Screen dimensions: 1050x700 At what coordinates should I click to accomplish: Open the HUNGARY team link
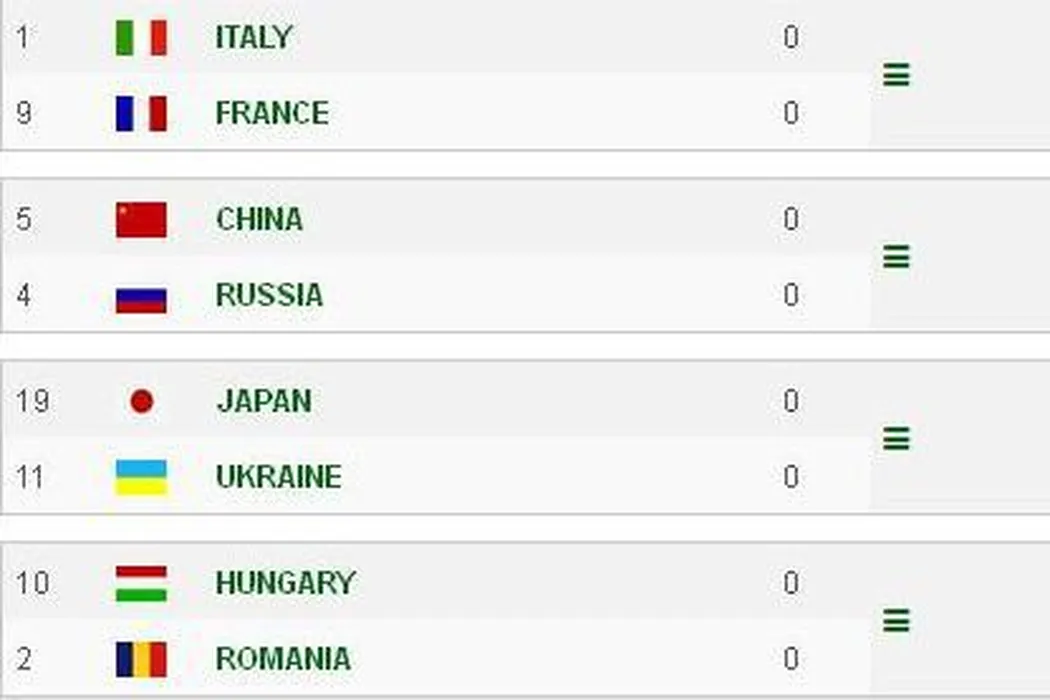285,583
